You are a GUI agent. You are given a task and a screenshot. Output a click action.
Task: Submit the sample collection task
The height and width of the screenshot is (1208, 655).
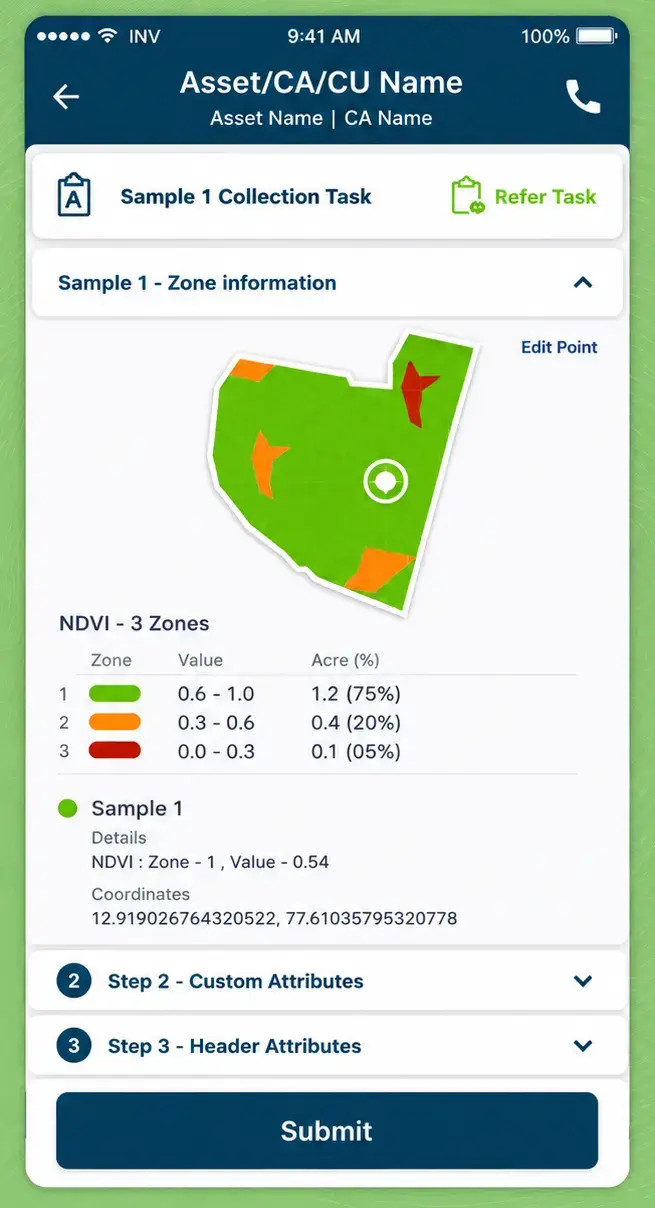(327, 1131)
